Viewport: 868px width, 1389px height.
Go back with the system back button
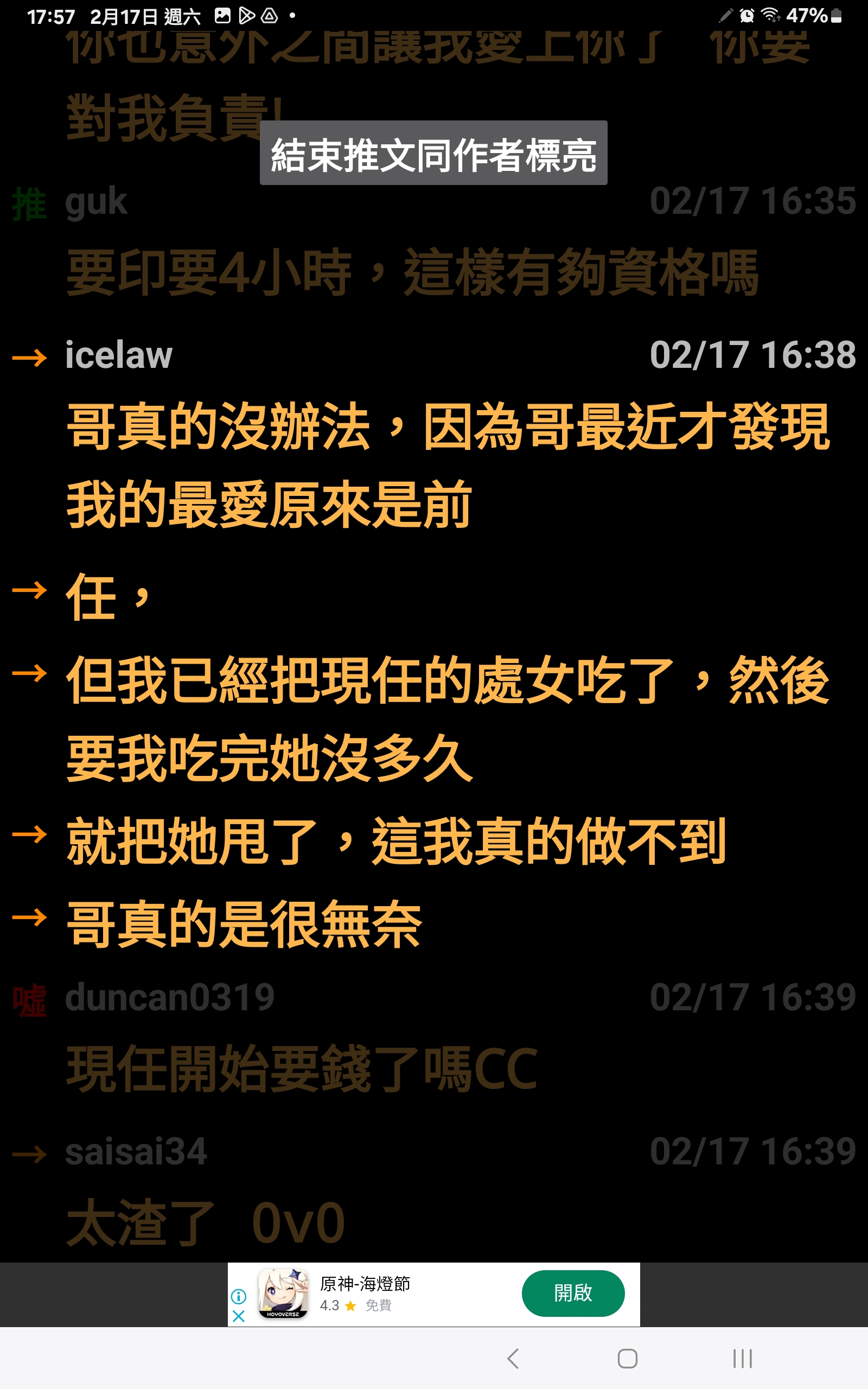[513, 1359]
